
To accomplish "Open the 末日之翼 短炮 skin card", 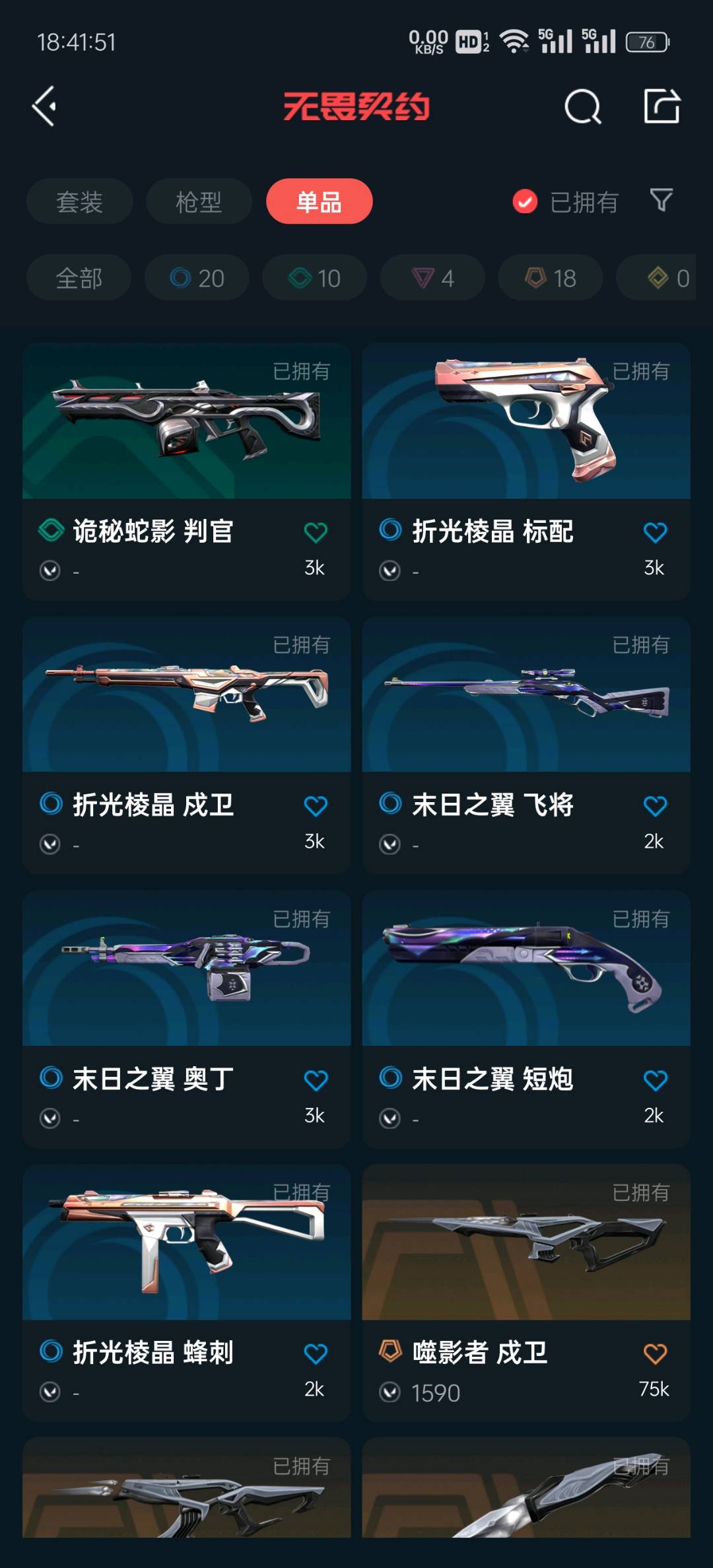I will 526,1019.
